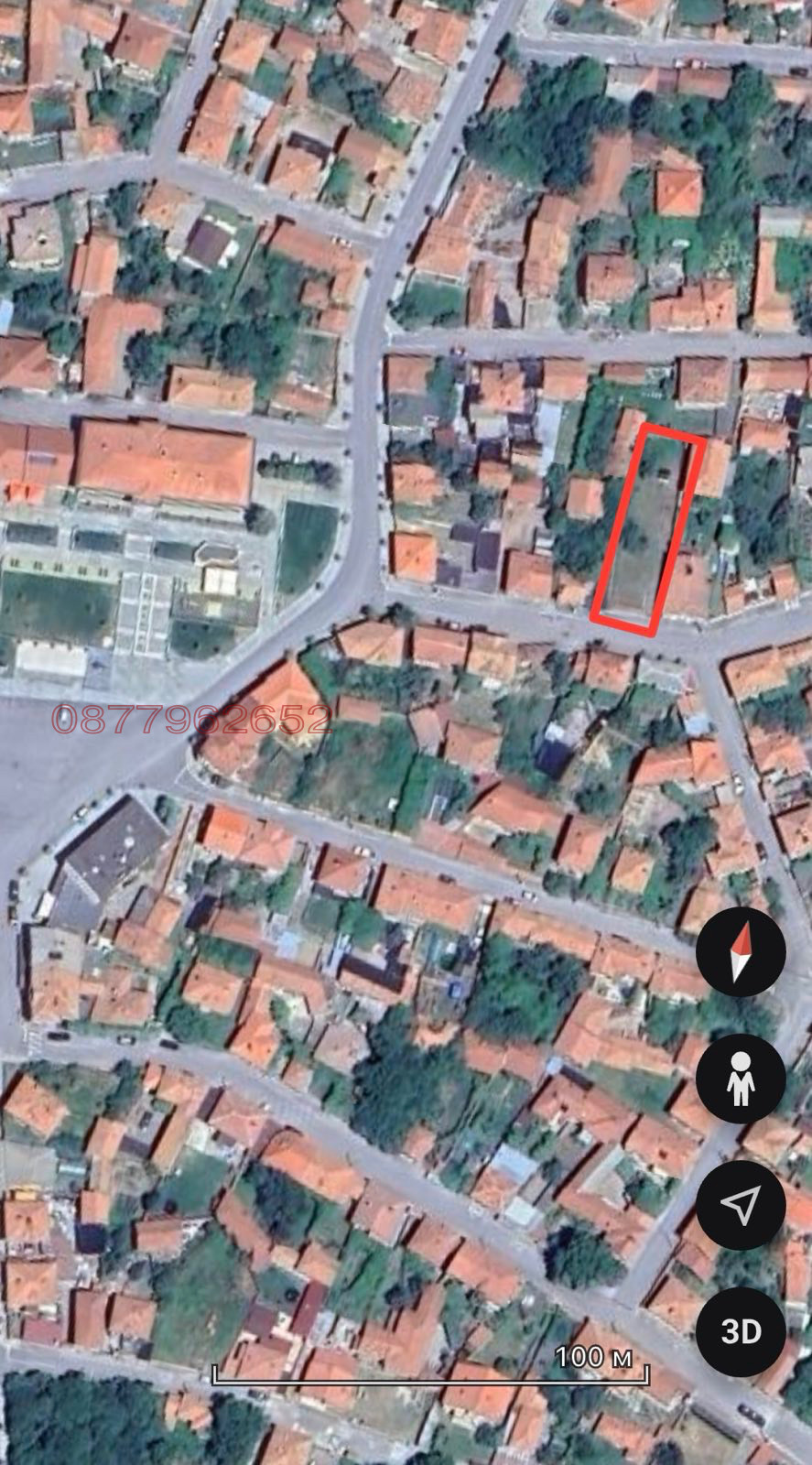812x1465 pixels.
Task: Center map on my location
Action: (x=741, y=1206)
